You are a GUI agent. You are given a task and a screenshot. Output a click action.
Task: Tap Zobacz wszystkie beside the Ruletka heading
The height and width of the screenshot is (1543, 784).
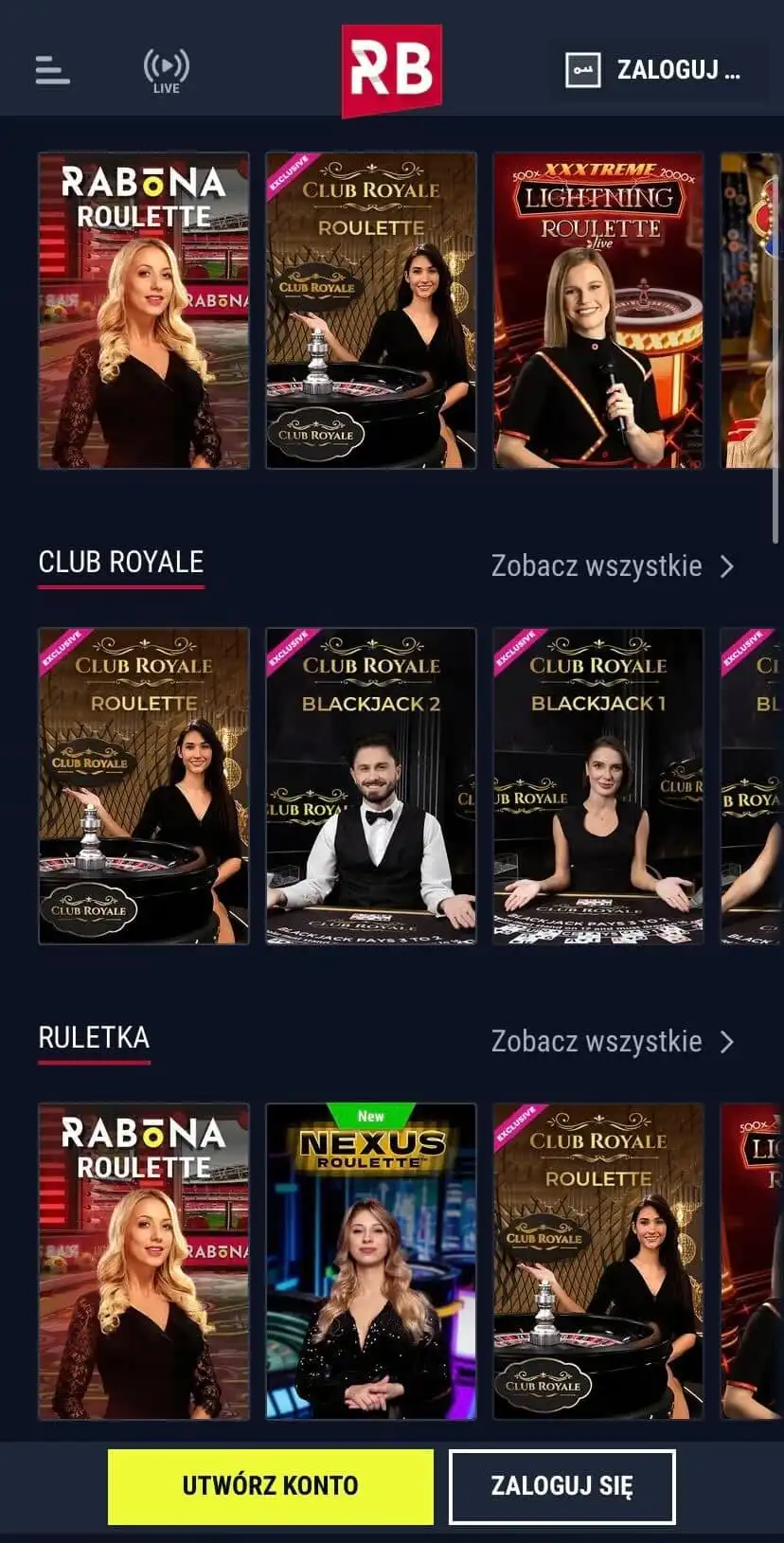pyautogui.click(x=612, y=1042)
